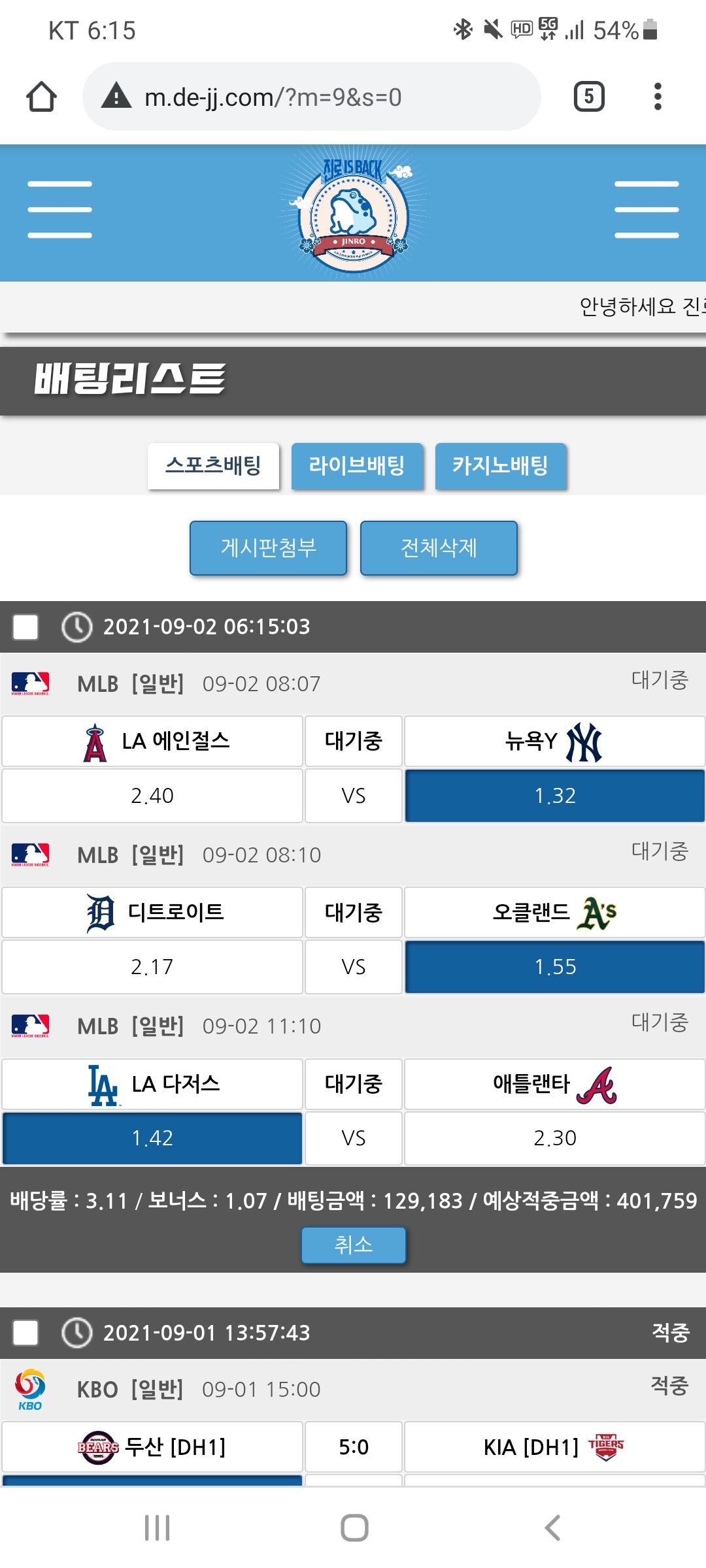Check the box for the 2021-09-01 13:57:43 bet
The height and width of the screenshot is (1568, 706).
(25, 1333)
